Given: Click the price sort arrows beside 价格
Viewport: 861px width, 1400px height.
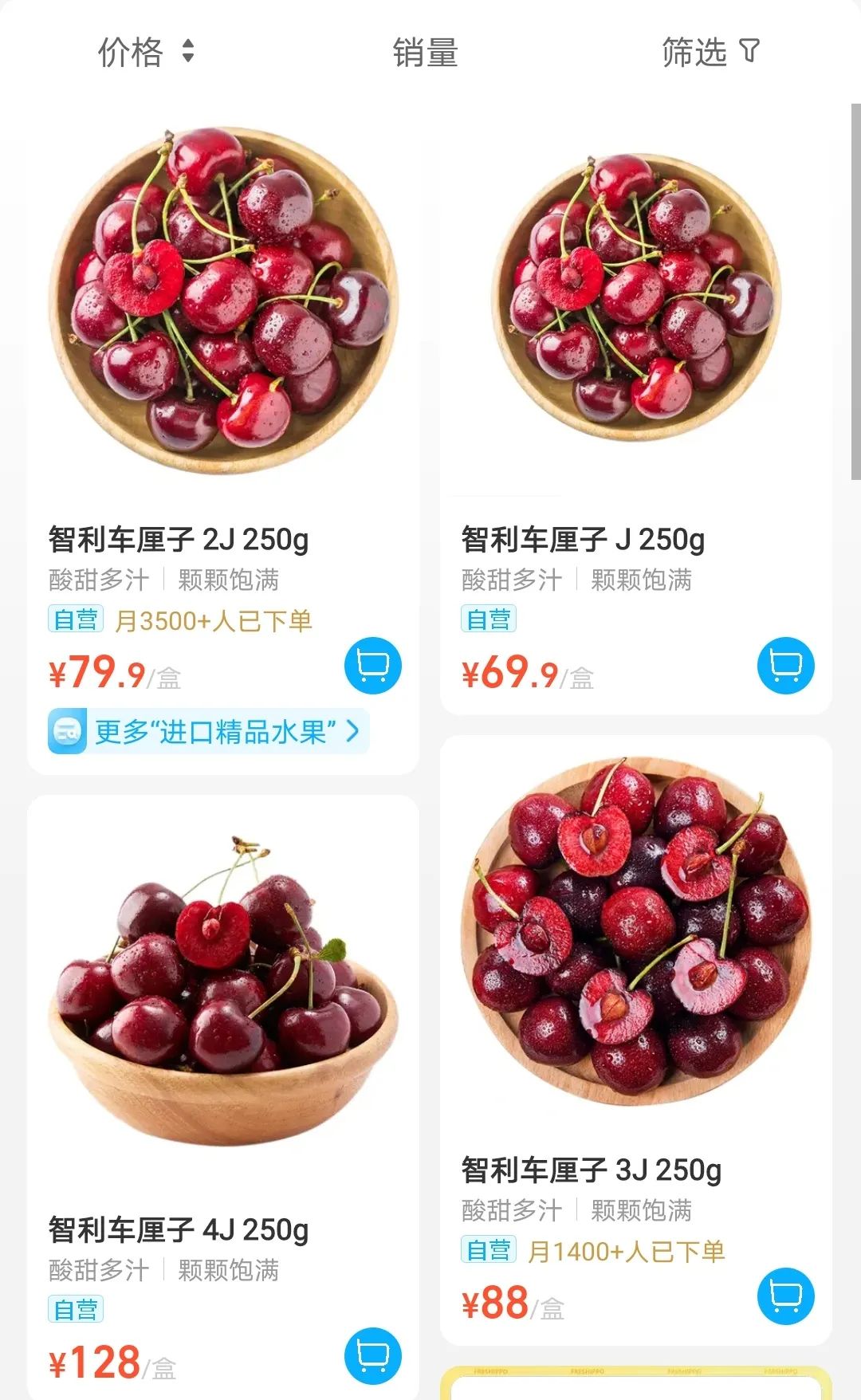Looking at the screenshot, I should coord(187,52).
